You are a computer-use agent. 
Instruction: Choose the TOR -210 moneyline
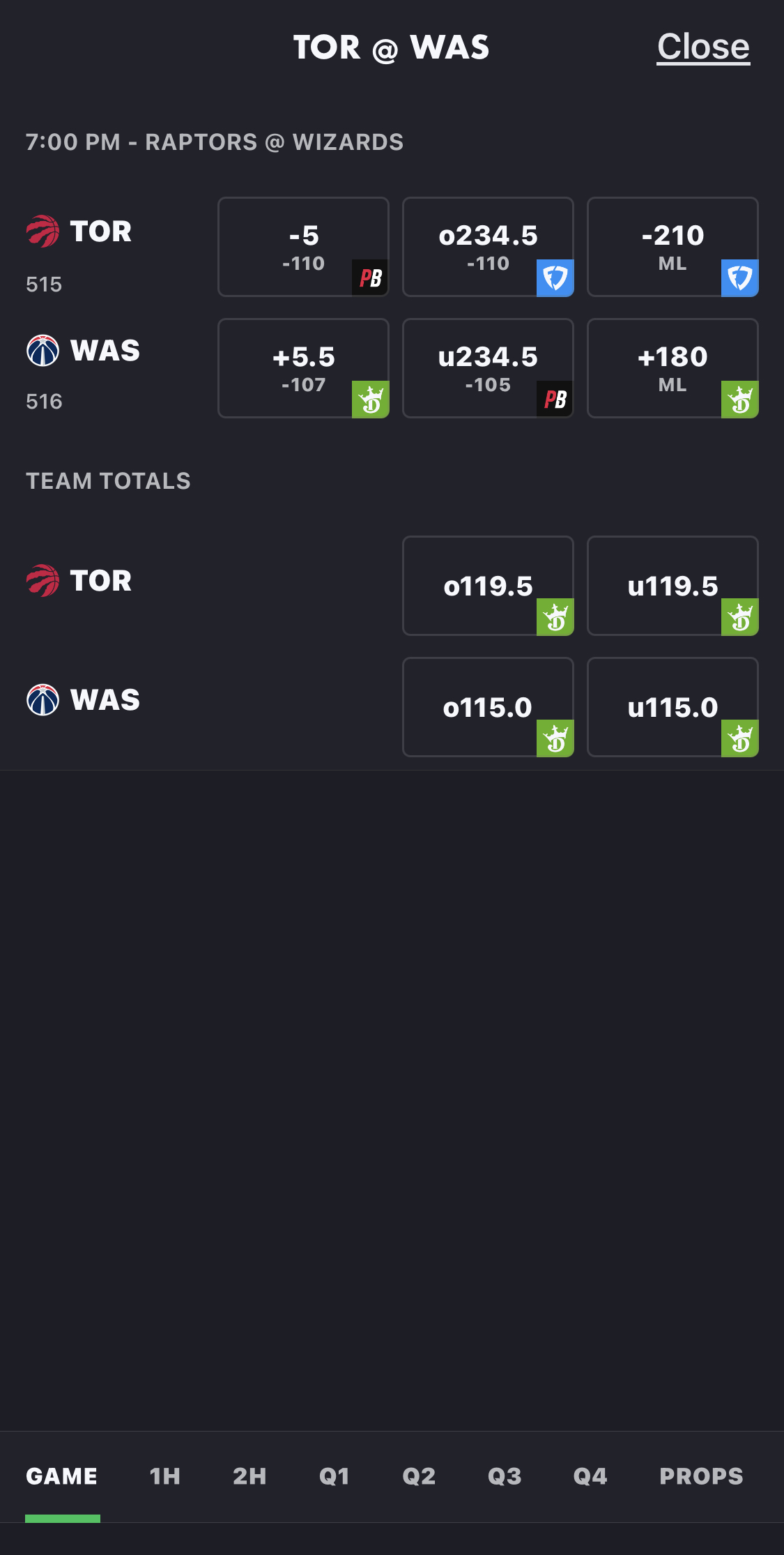click(672, 247)
